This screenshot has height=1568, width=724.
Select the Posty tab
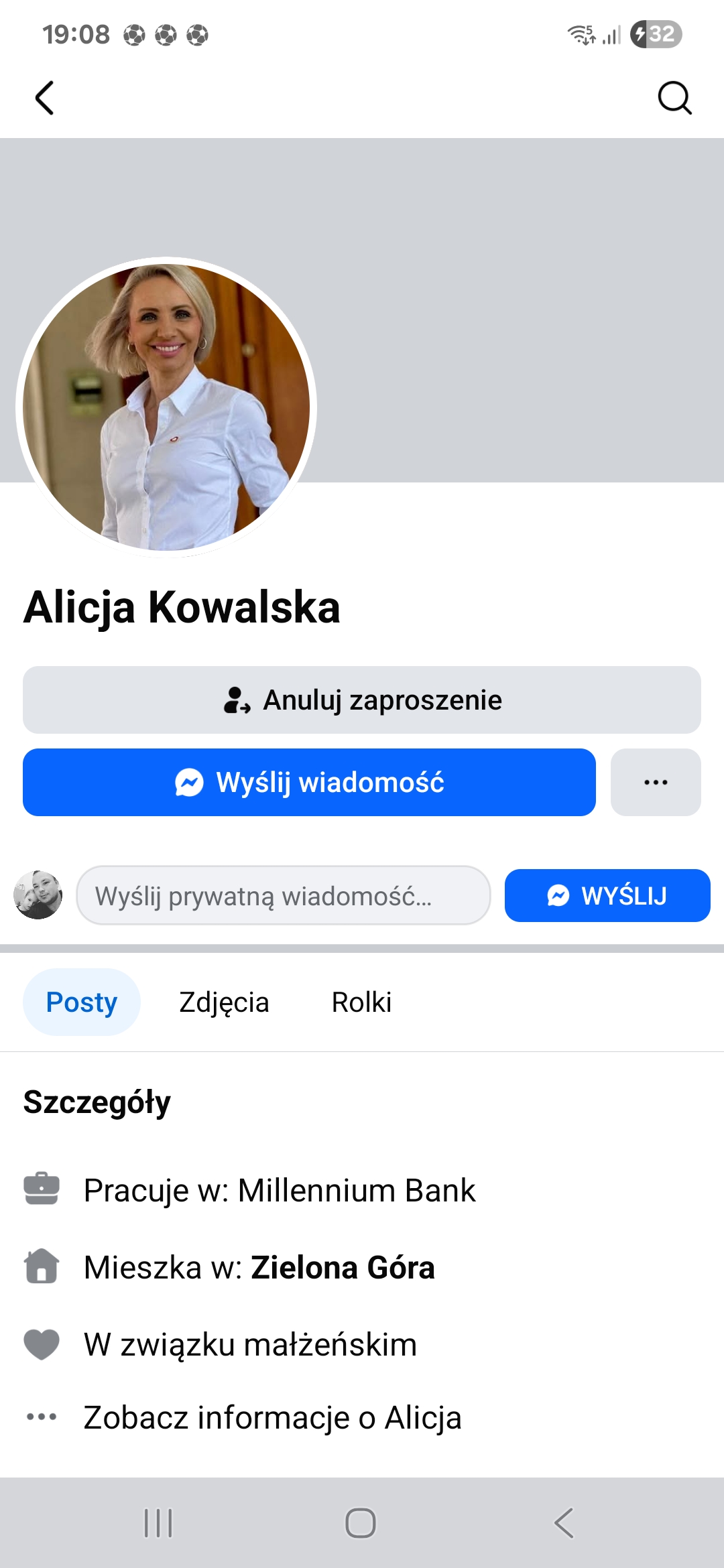[x=82, y=1002]
